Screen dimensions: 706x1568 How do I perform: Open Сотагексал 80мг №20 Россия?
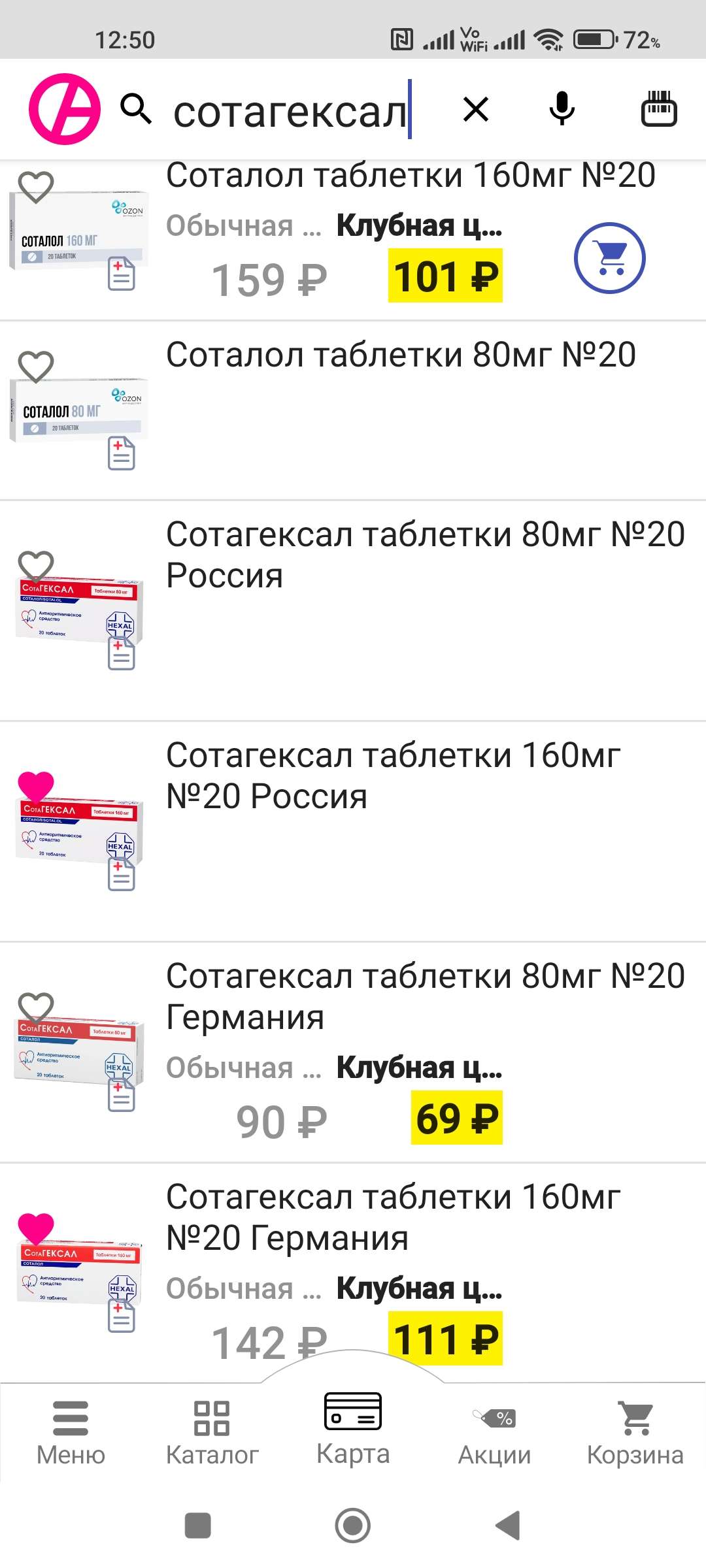(425, 554)
